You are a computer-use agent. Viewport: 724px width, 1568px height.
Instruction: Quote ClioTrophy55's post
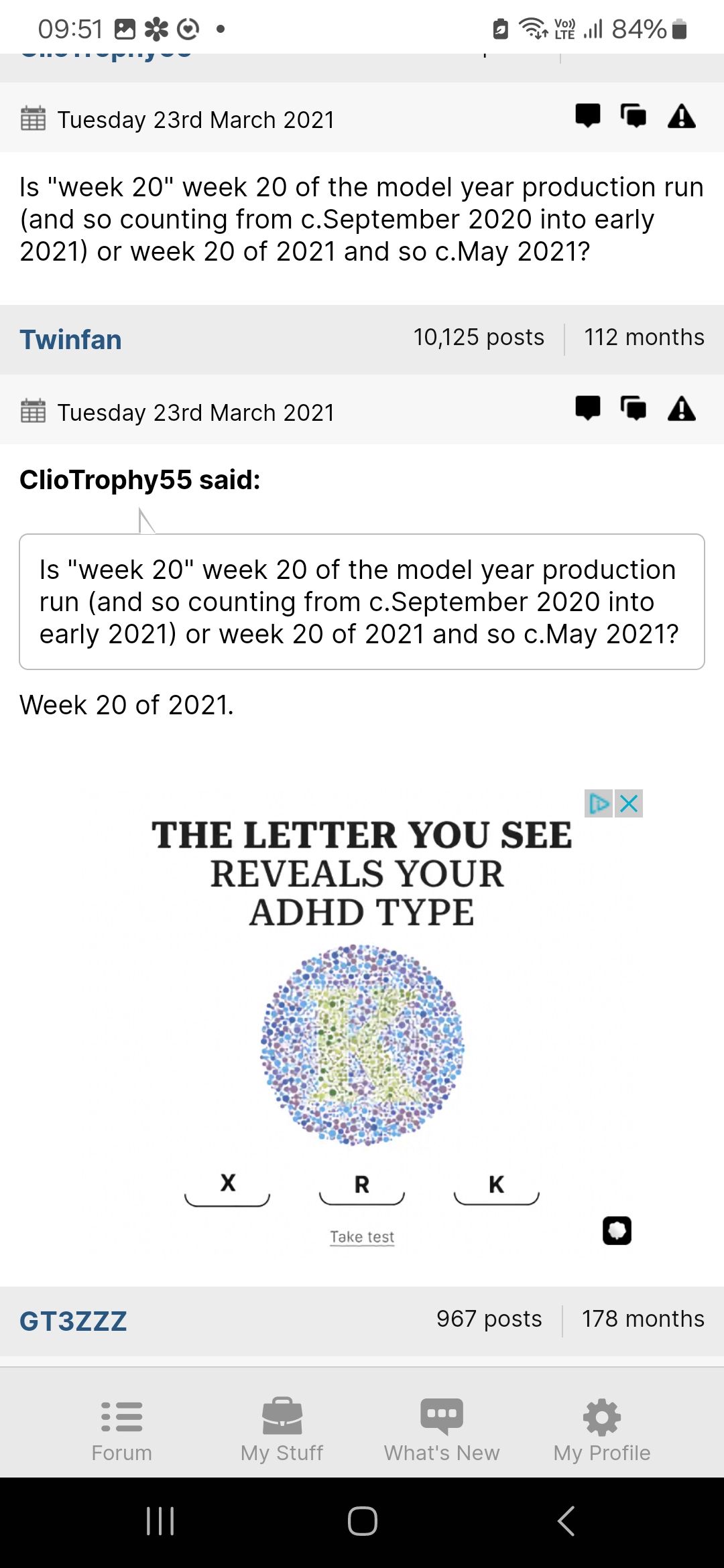click(633, 117)
